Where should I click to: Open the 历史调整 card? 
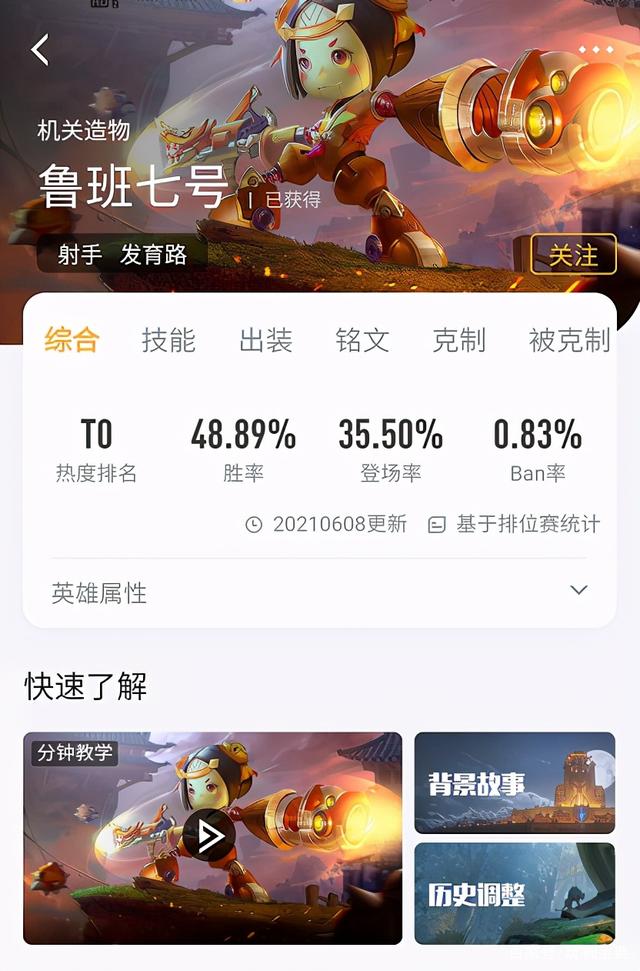tap(514, 893)
